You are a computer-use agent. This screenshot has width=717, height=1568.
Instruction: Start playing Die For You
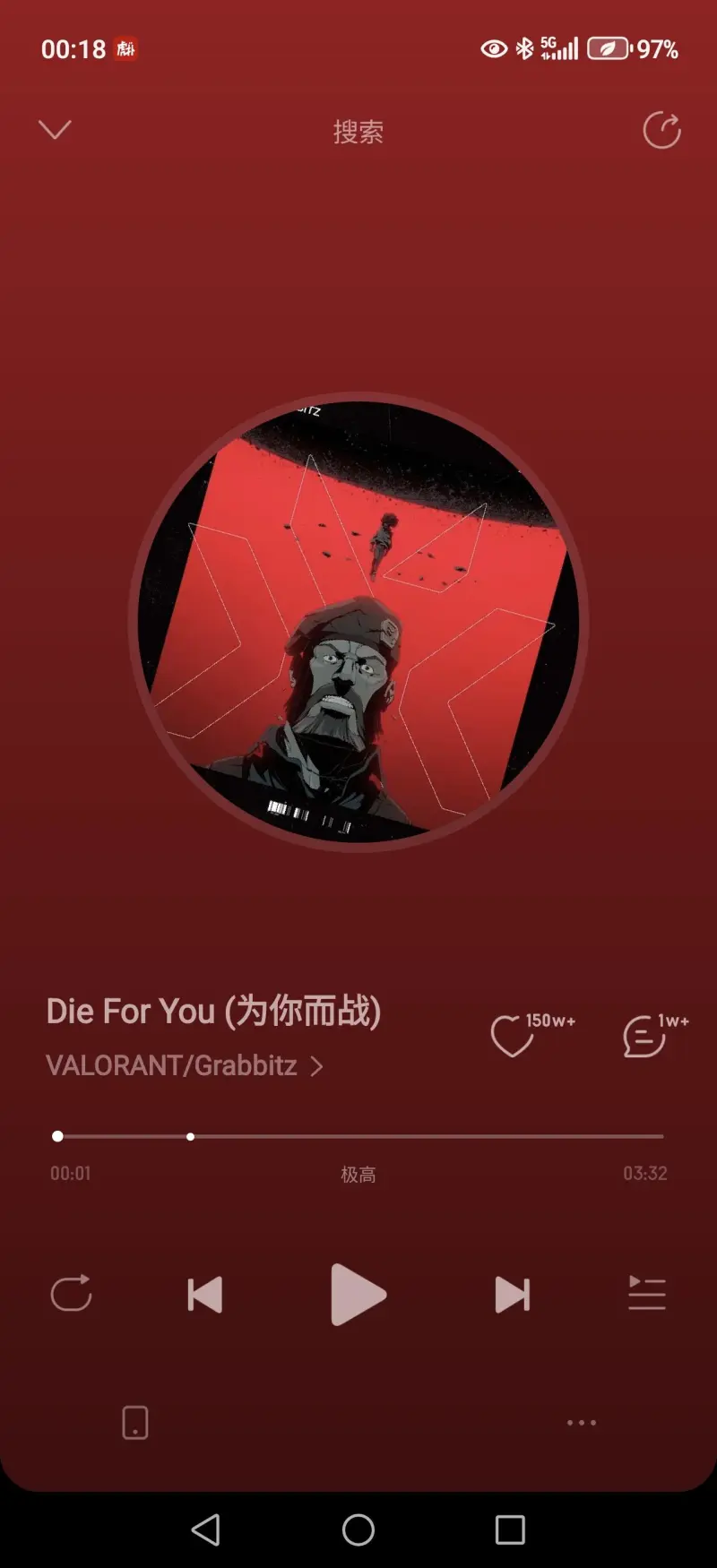(358, 1295)
